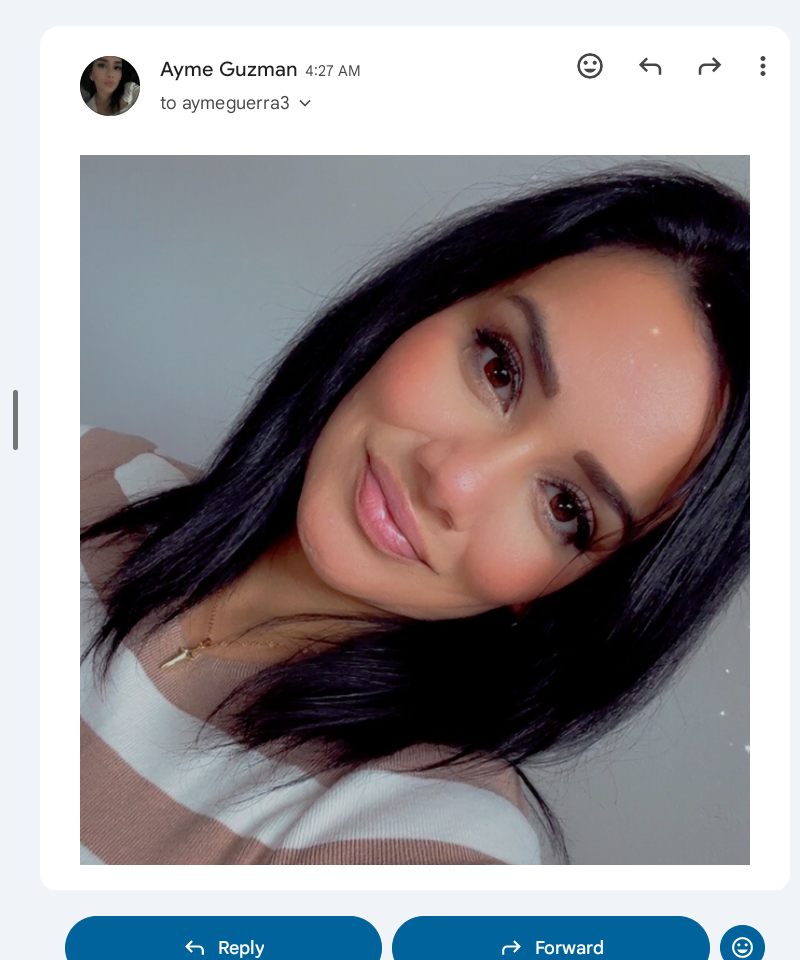Expand recipient details next to aymeguerra3

[305, 103]
